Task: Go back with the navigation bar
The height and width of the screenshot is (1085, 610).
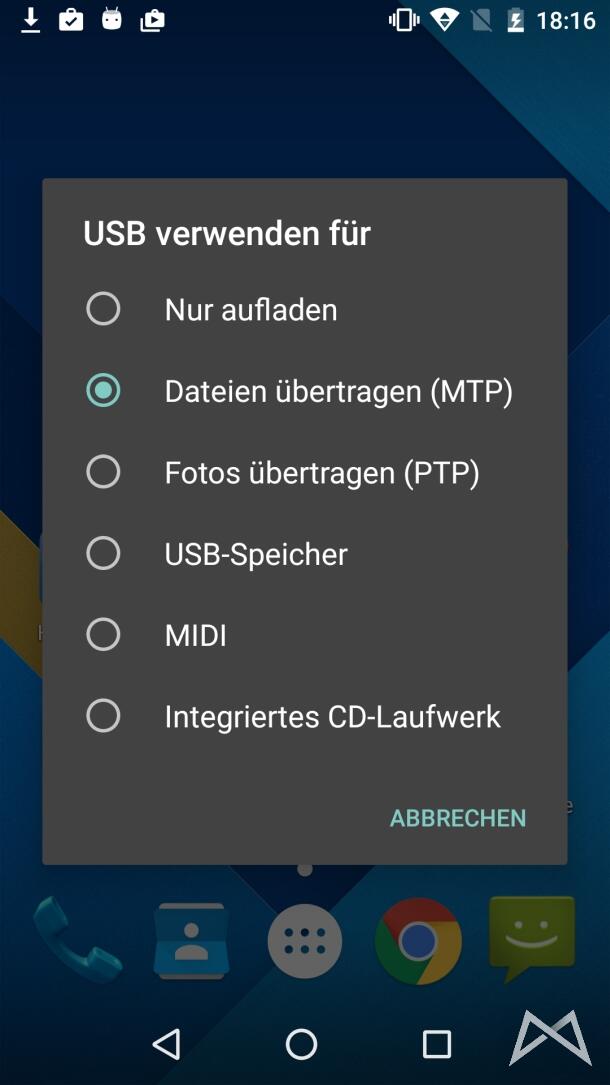Action: (166, 1044)
